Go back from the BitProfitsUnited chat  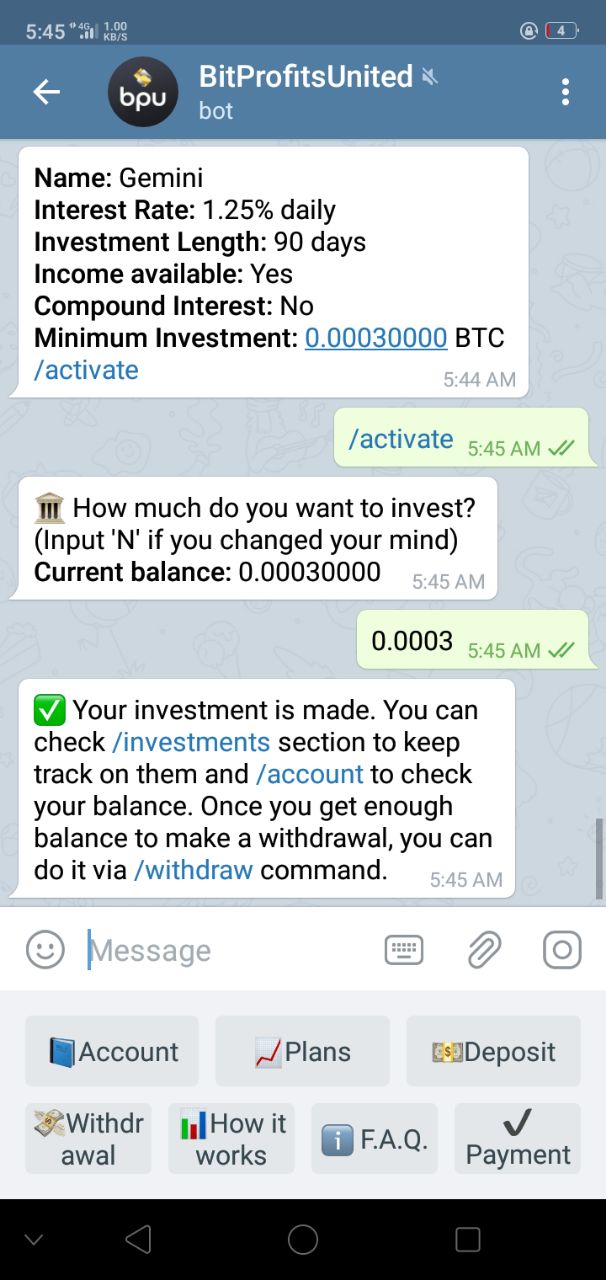[x=46, y=92]
